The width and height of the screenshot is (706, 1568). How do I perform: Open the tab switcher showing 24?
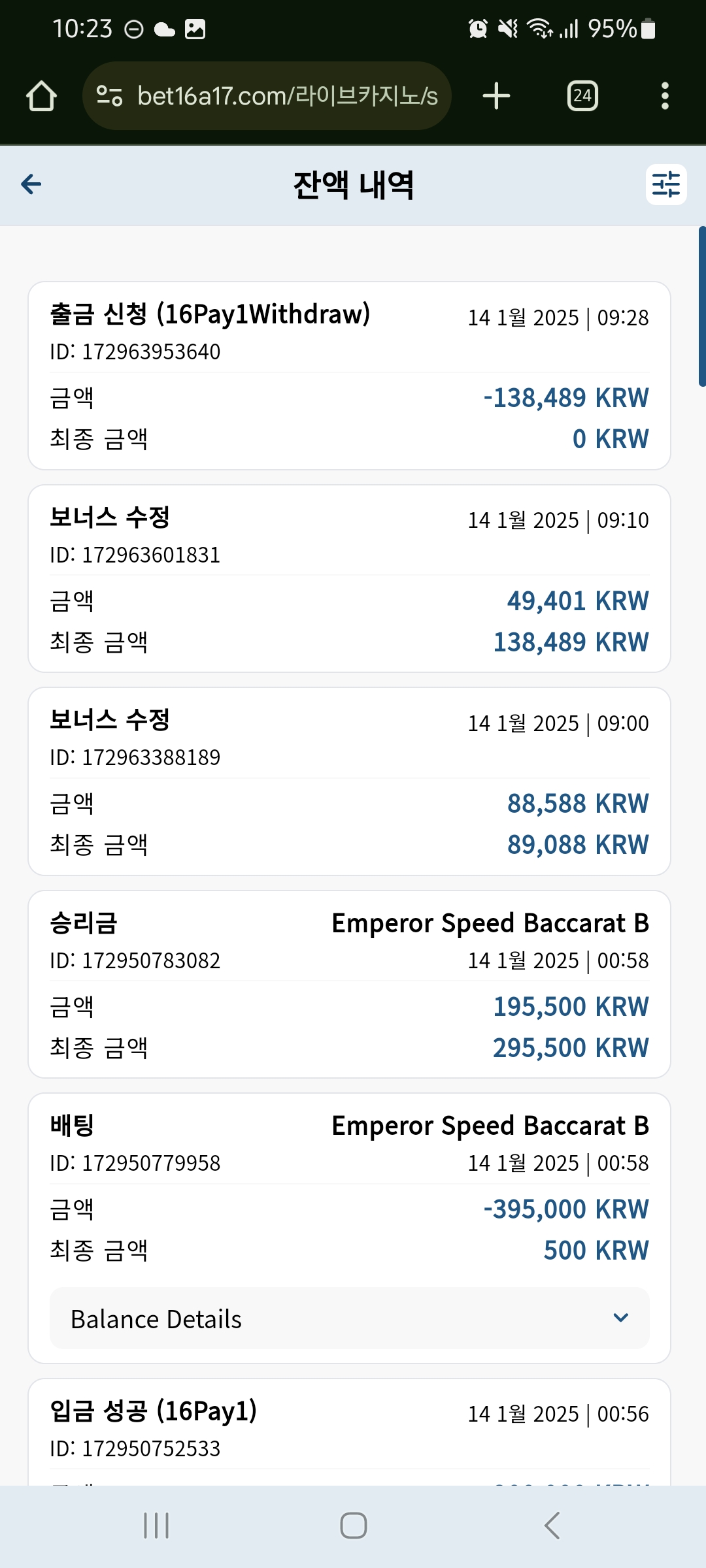click(x=582, y=96)
